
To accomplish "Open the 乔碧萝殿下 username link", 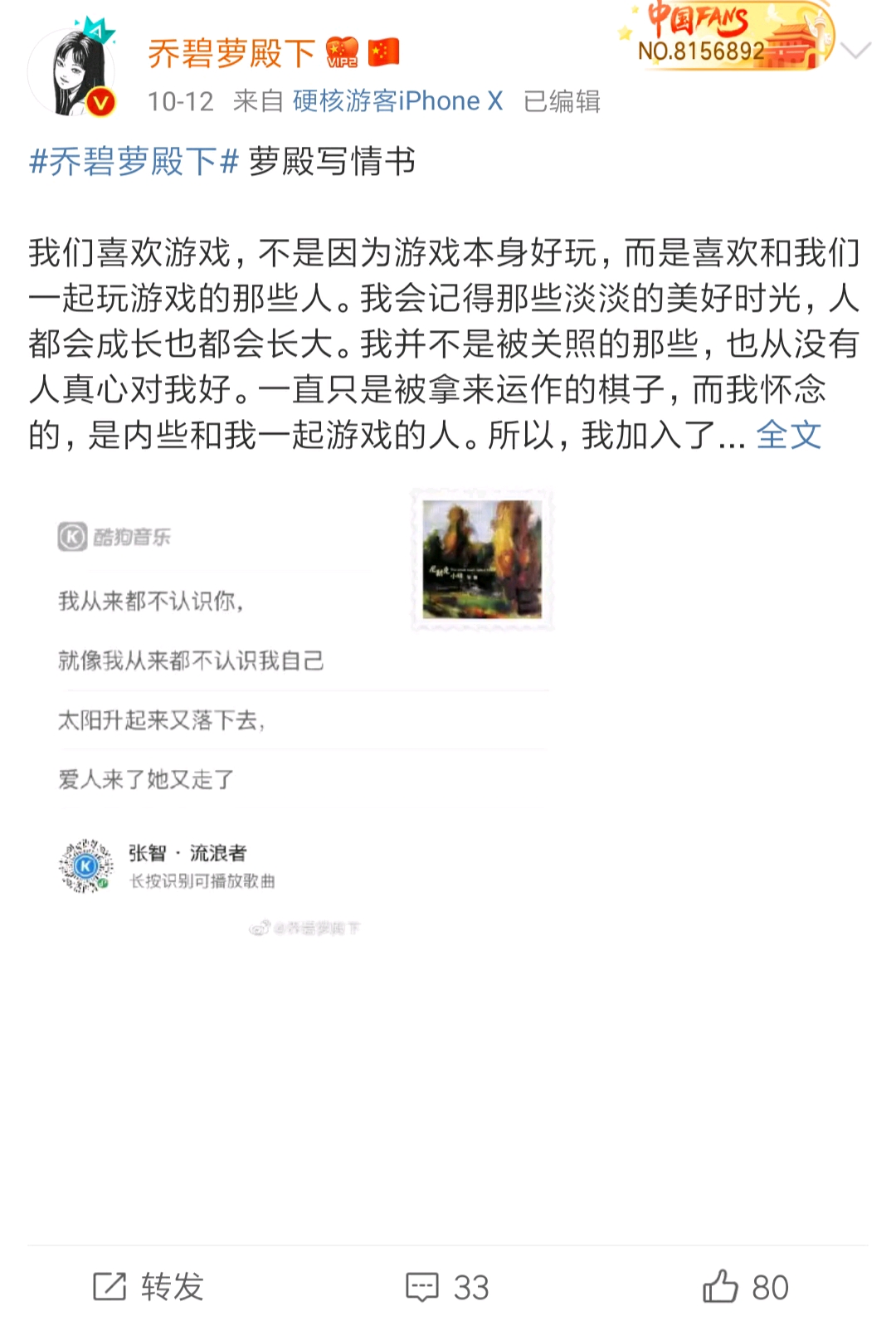I will [231, 53].
